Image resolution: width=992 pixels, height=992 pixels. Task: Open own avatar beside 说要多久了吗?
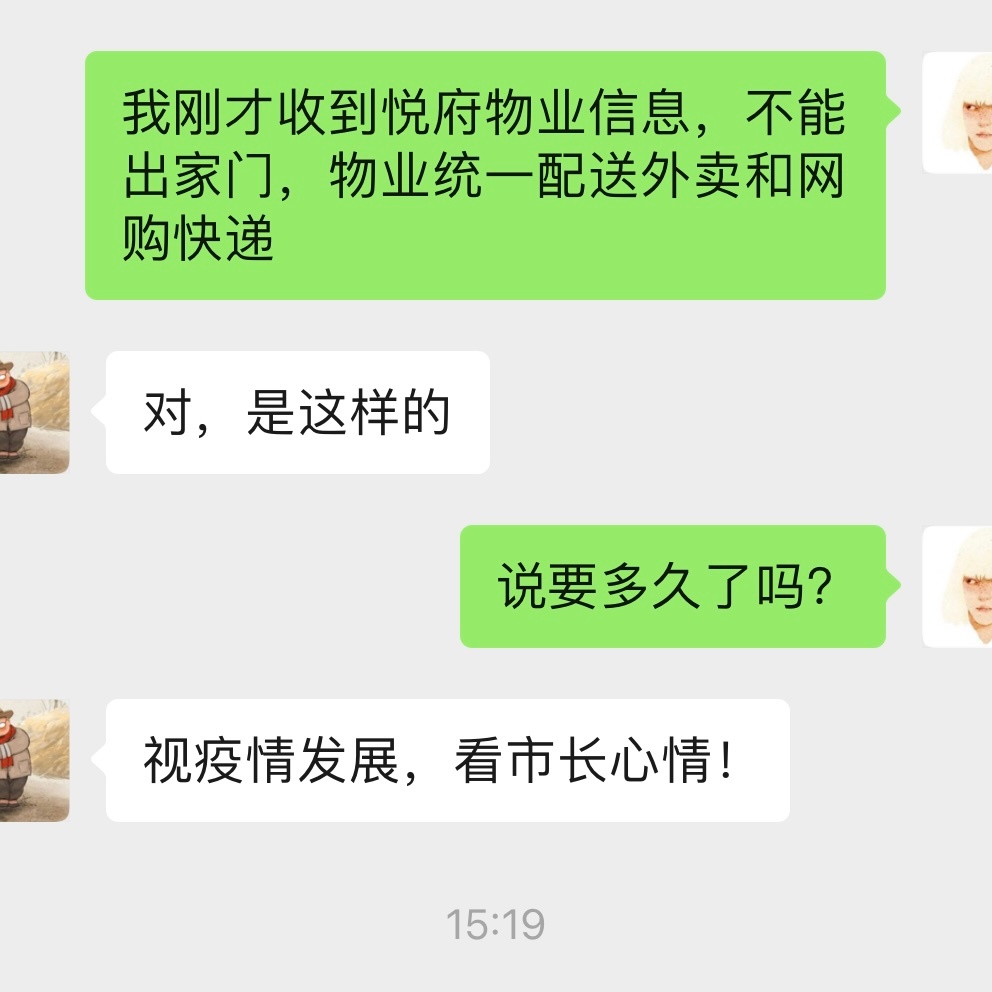click(958, 586)
